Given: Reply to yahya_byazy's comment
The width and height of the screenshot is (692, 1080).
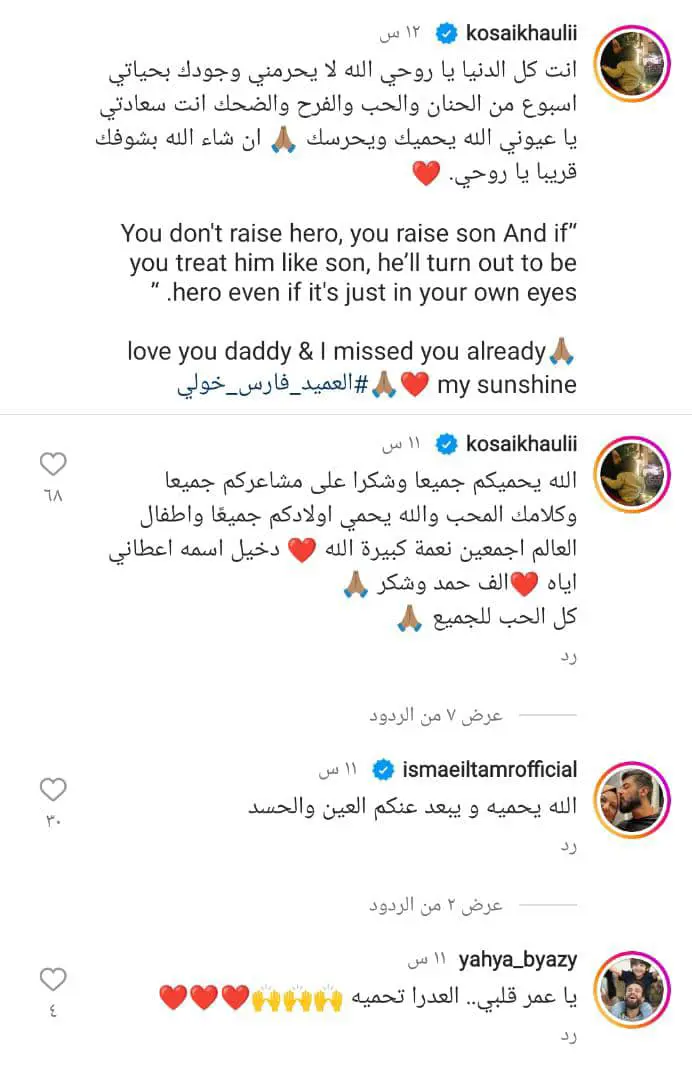Looking at the screenshot, I should (568, 1038).
